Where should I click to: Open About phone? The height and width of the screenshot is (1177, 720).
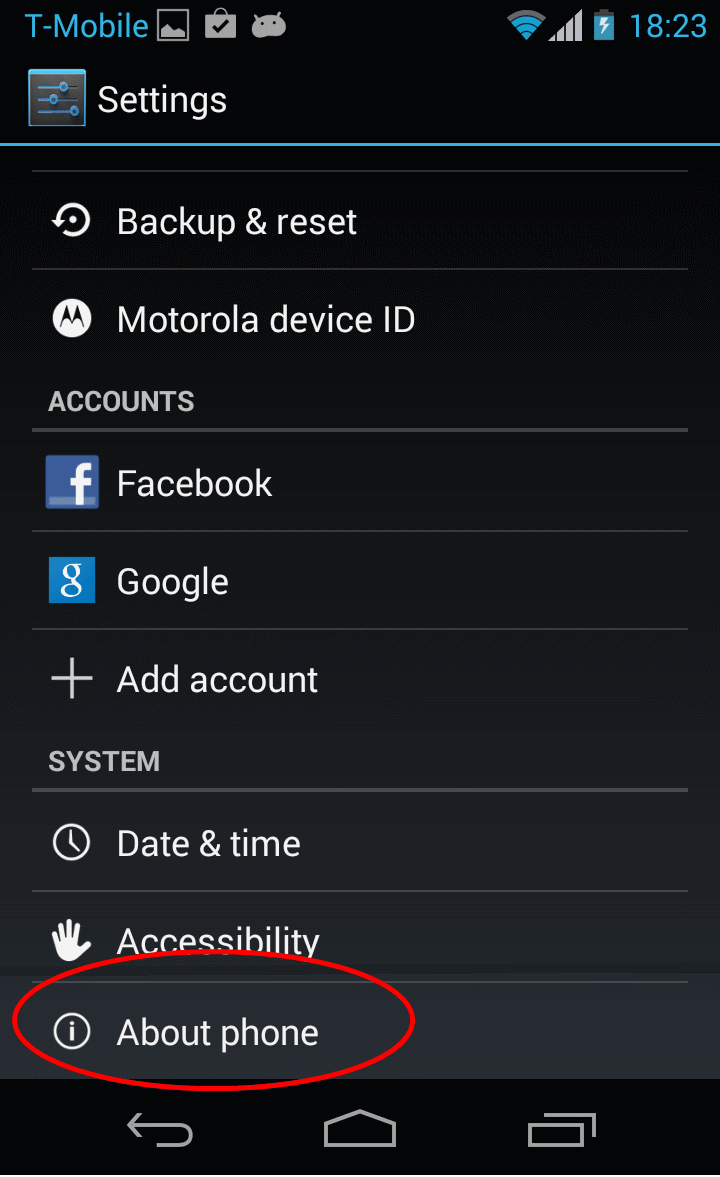[217, 1032]
